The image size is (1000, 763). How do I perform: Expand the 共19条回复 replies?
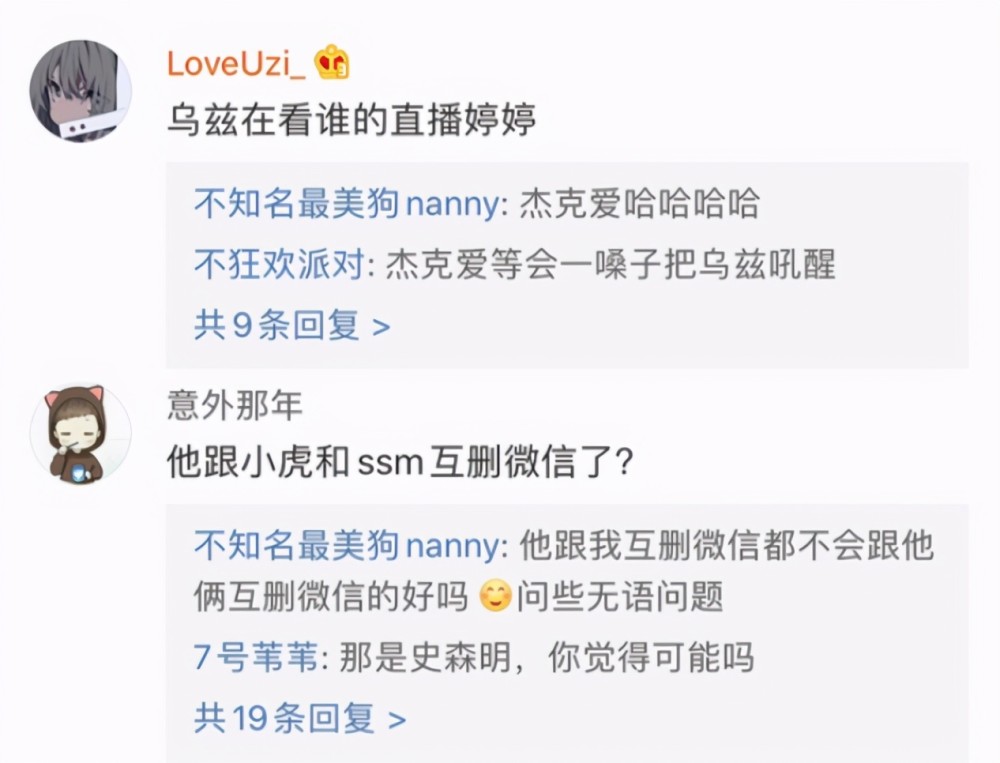[x=300, y=718]
